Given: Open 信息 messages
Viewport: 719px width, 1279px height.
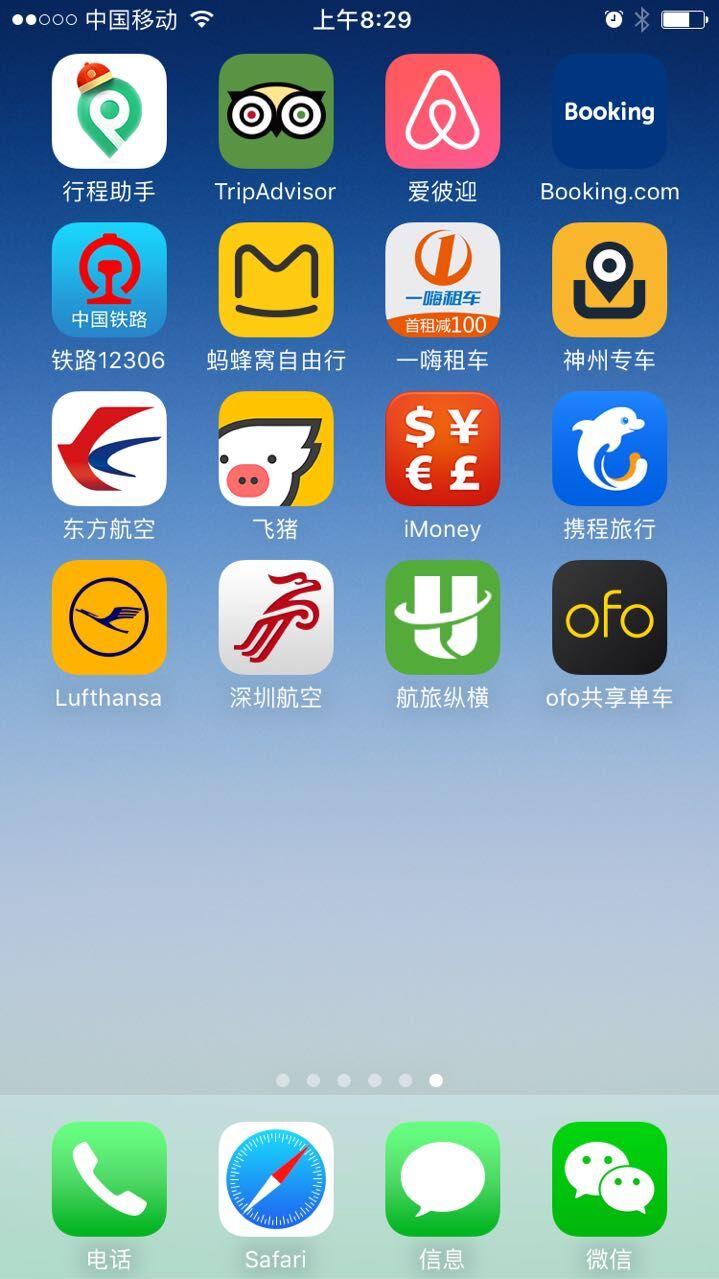Looking at the screenshot, I should pyautogui.click(x=442, y=1179).
